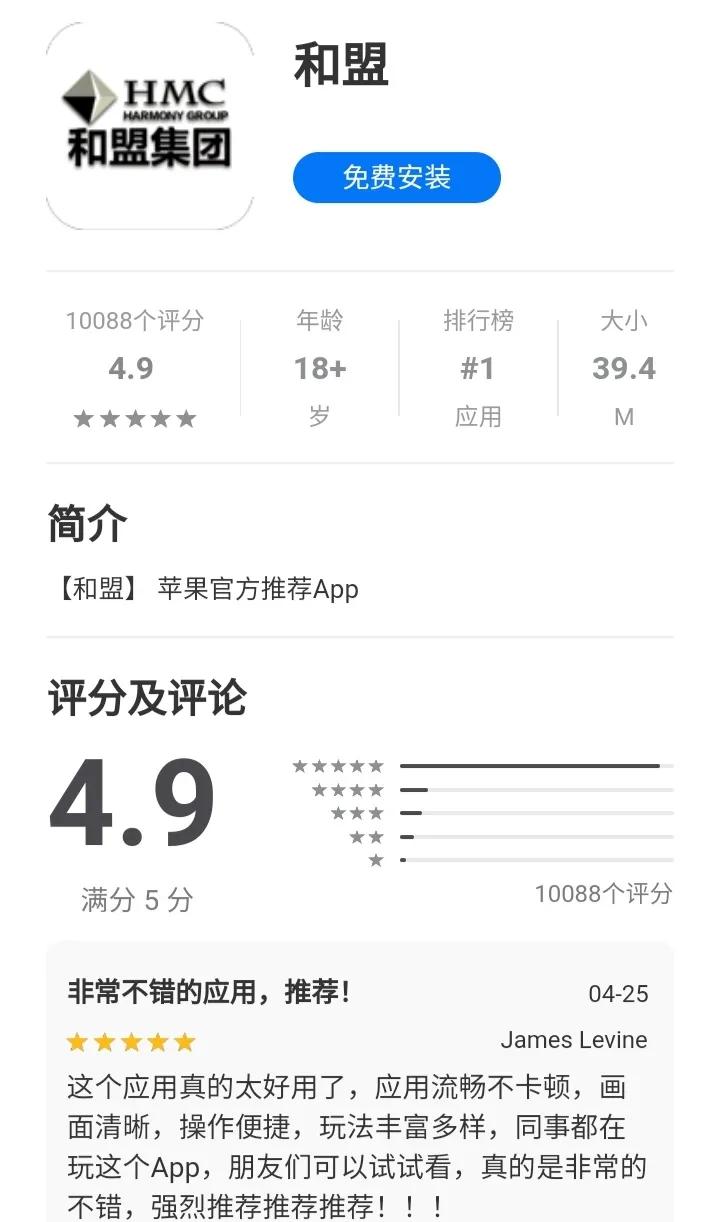The height and width of the screenshot is (1222, 720).
Task: Tap the gold star rating under the review title
Action: tap(128, 1041)
